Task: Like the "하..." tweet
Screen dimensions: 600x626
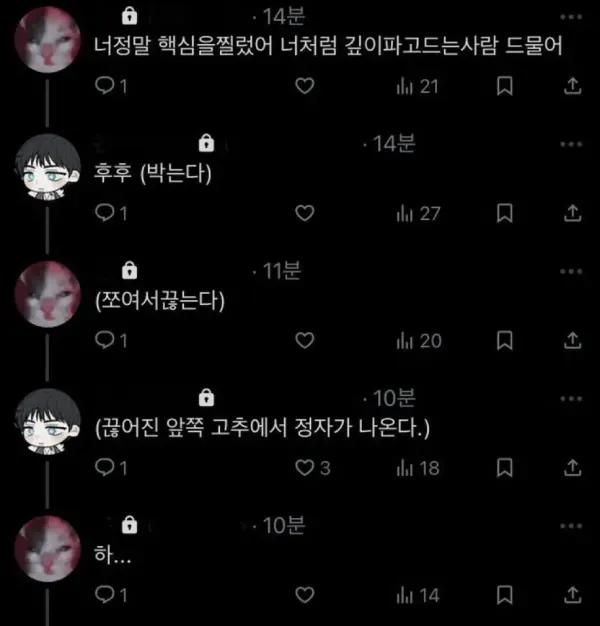Action: (306, 596)
